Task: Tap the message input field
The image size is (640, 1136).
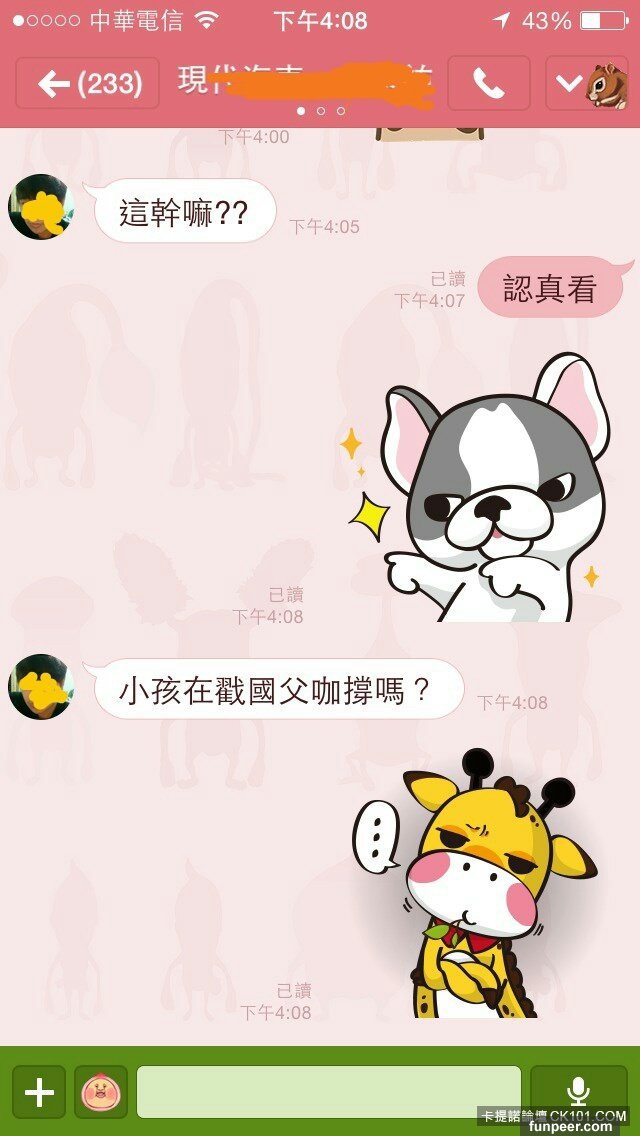Action: tap(328, 1091)
